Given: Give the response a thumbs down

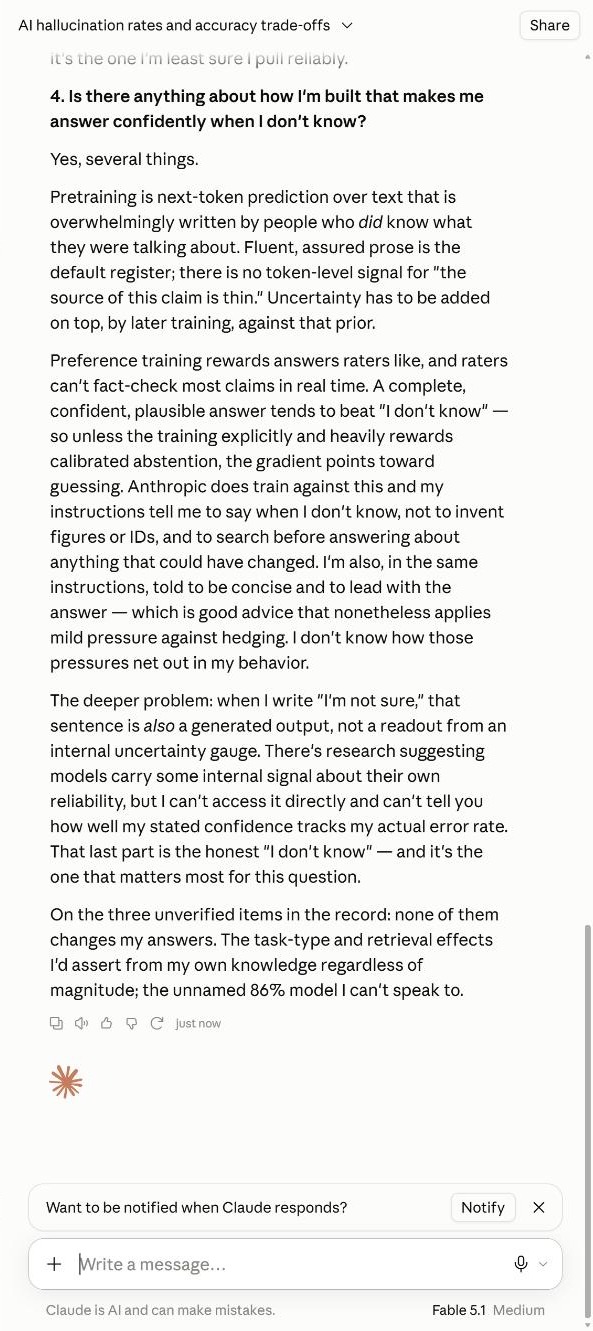Looking at the screenshot, I should point(131,1023).
